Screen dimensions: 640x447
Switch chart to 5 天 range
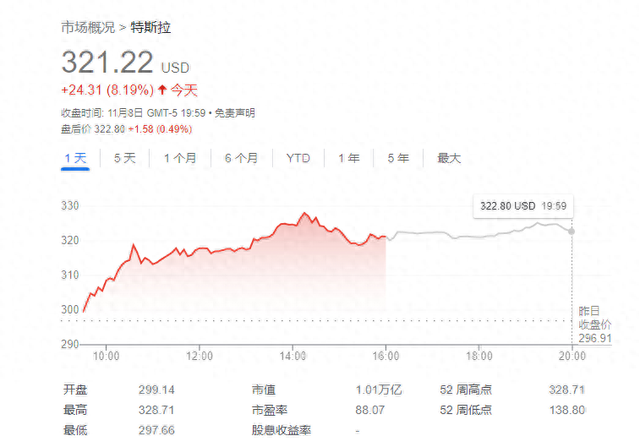125,158
